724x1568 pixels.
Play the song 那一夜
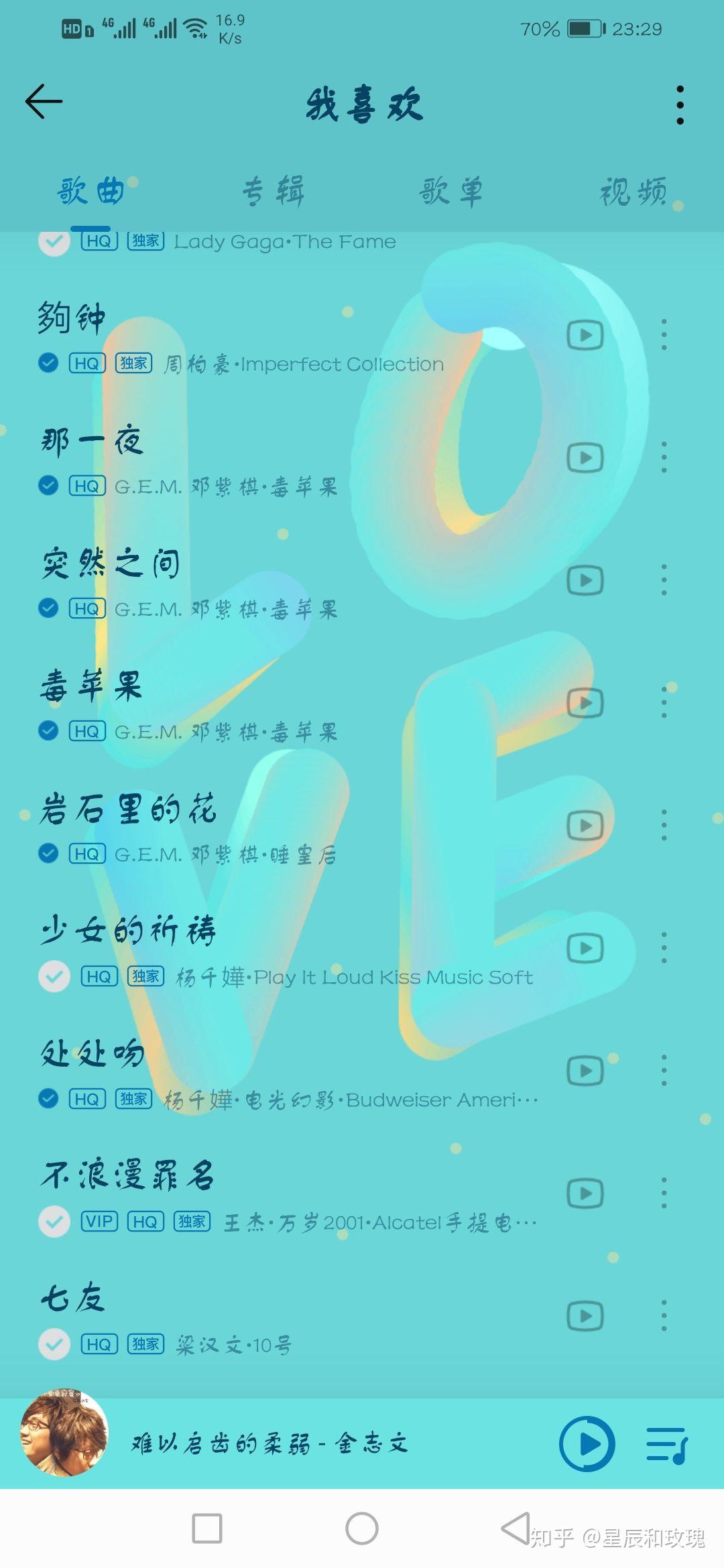click(282, 458)
